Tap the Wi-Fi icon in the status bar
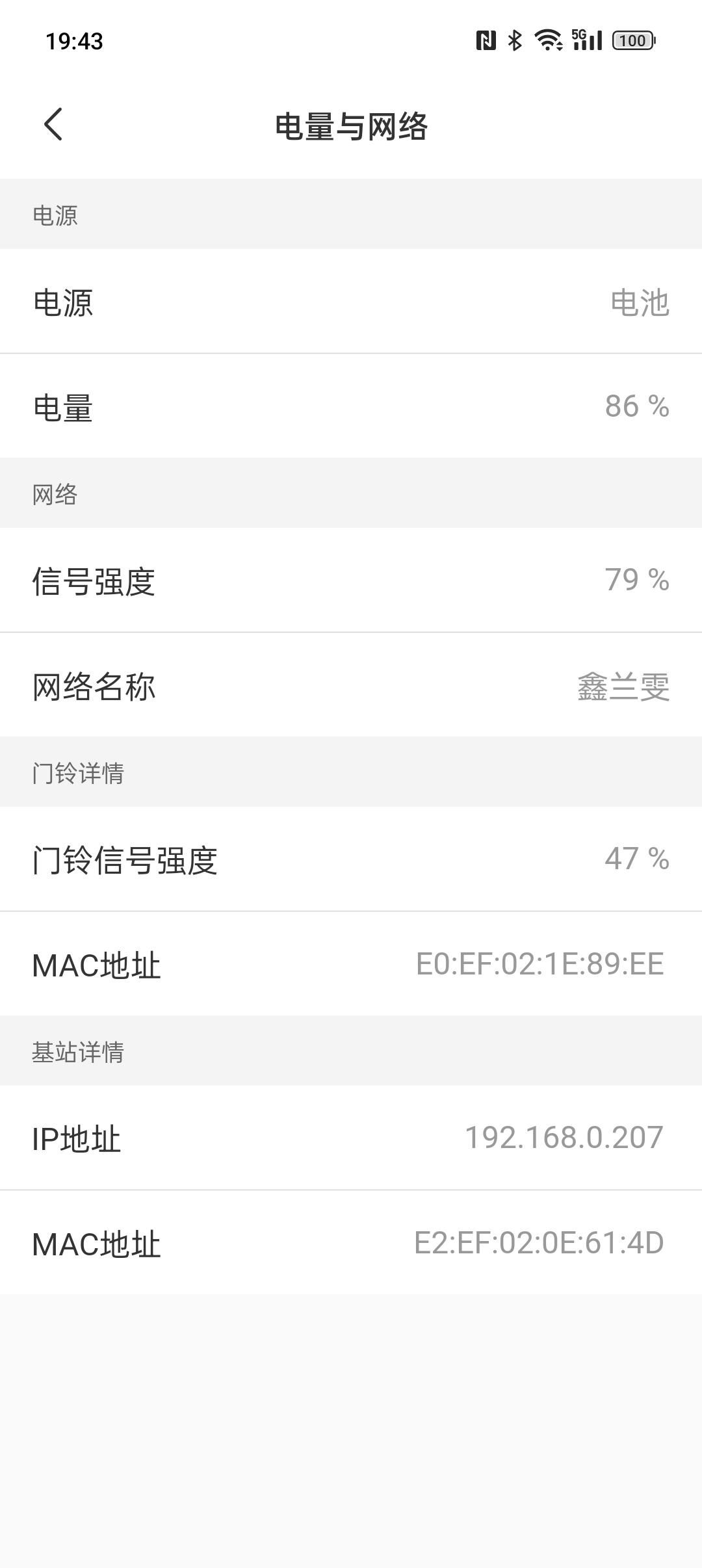Image resolution: width=702 pixels, height=1568 pixels. (548, 40)
